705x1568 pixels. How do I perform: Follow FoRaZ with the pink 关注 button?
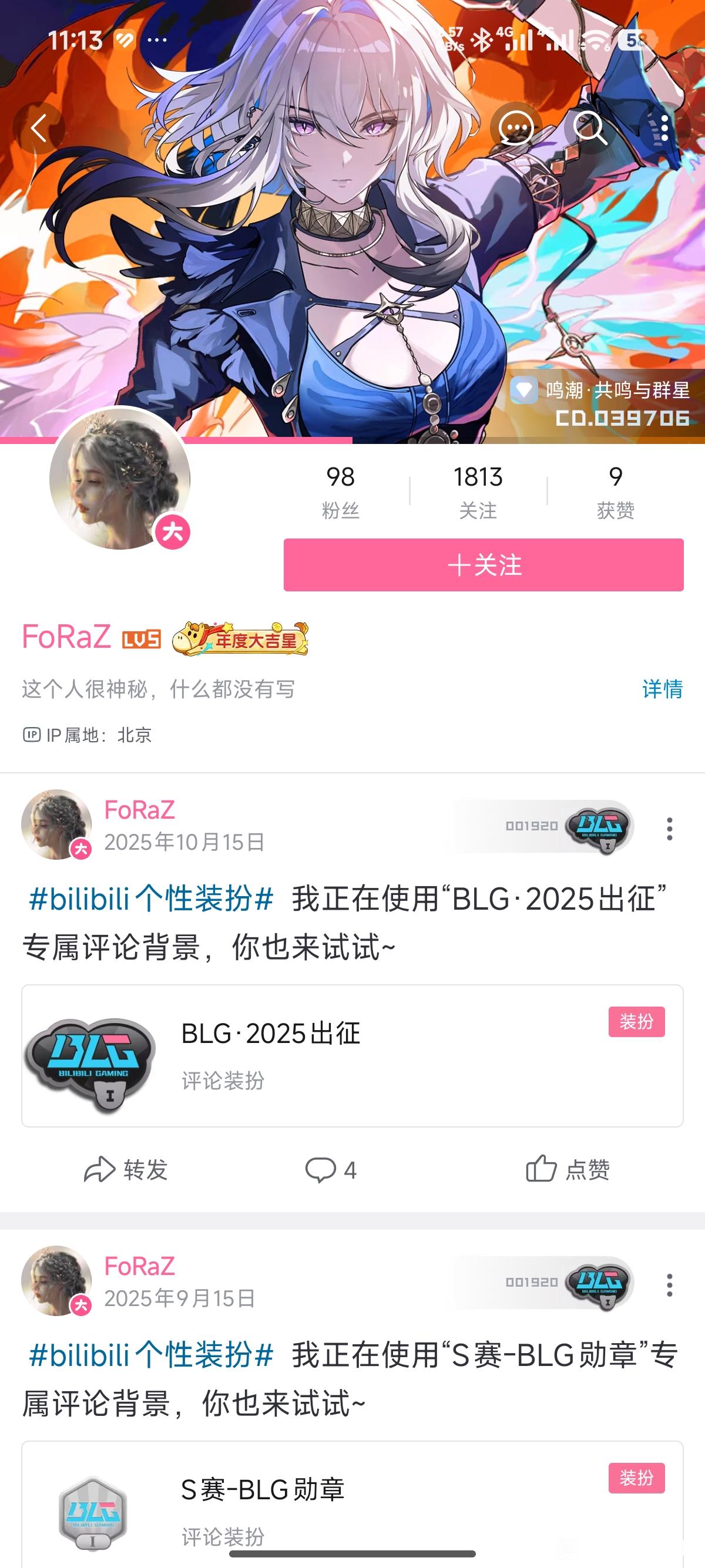coord(484,565)
